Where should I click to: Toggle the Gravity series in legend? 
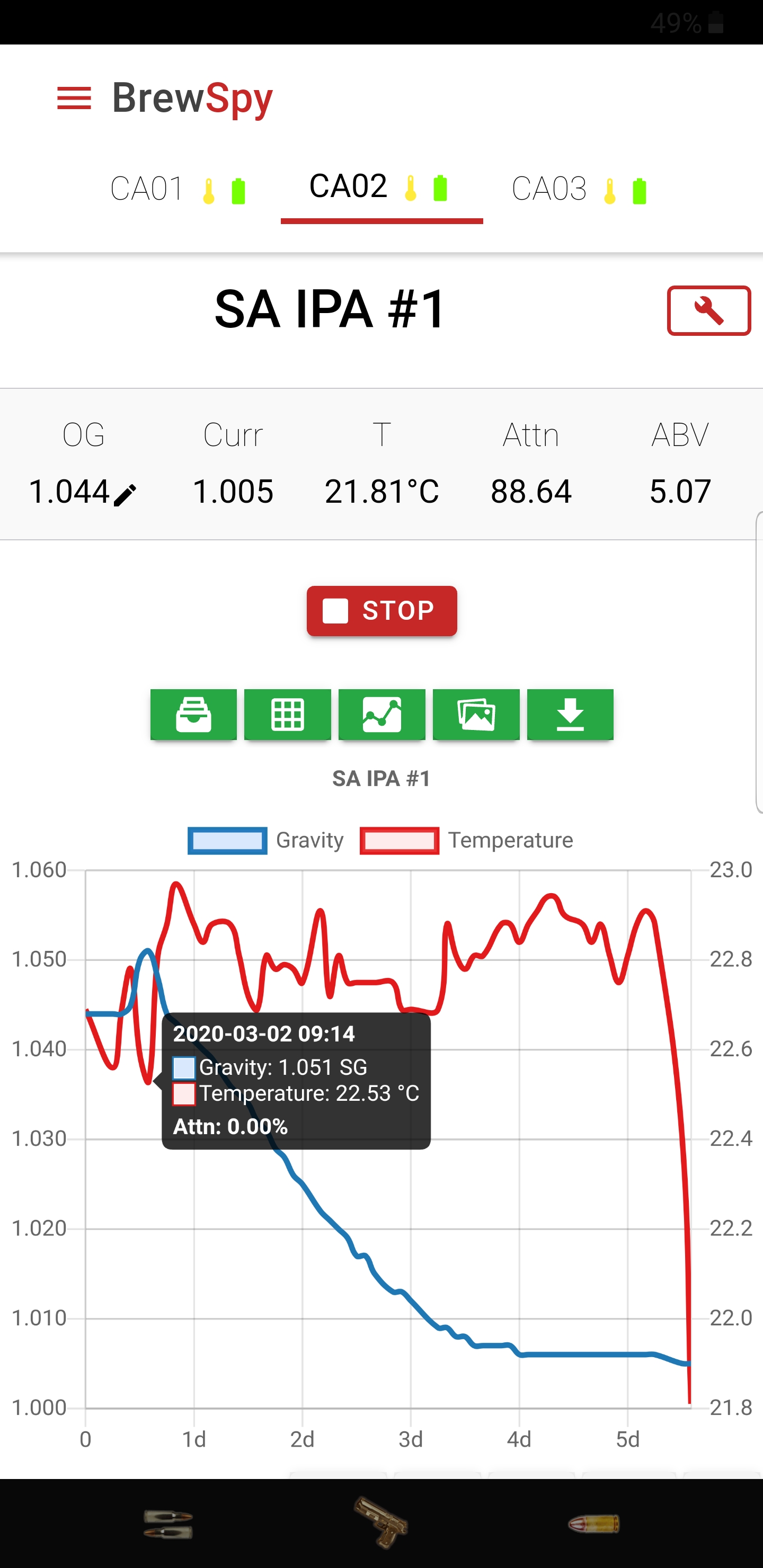coord(266,841)
